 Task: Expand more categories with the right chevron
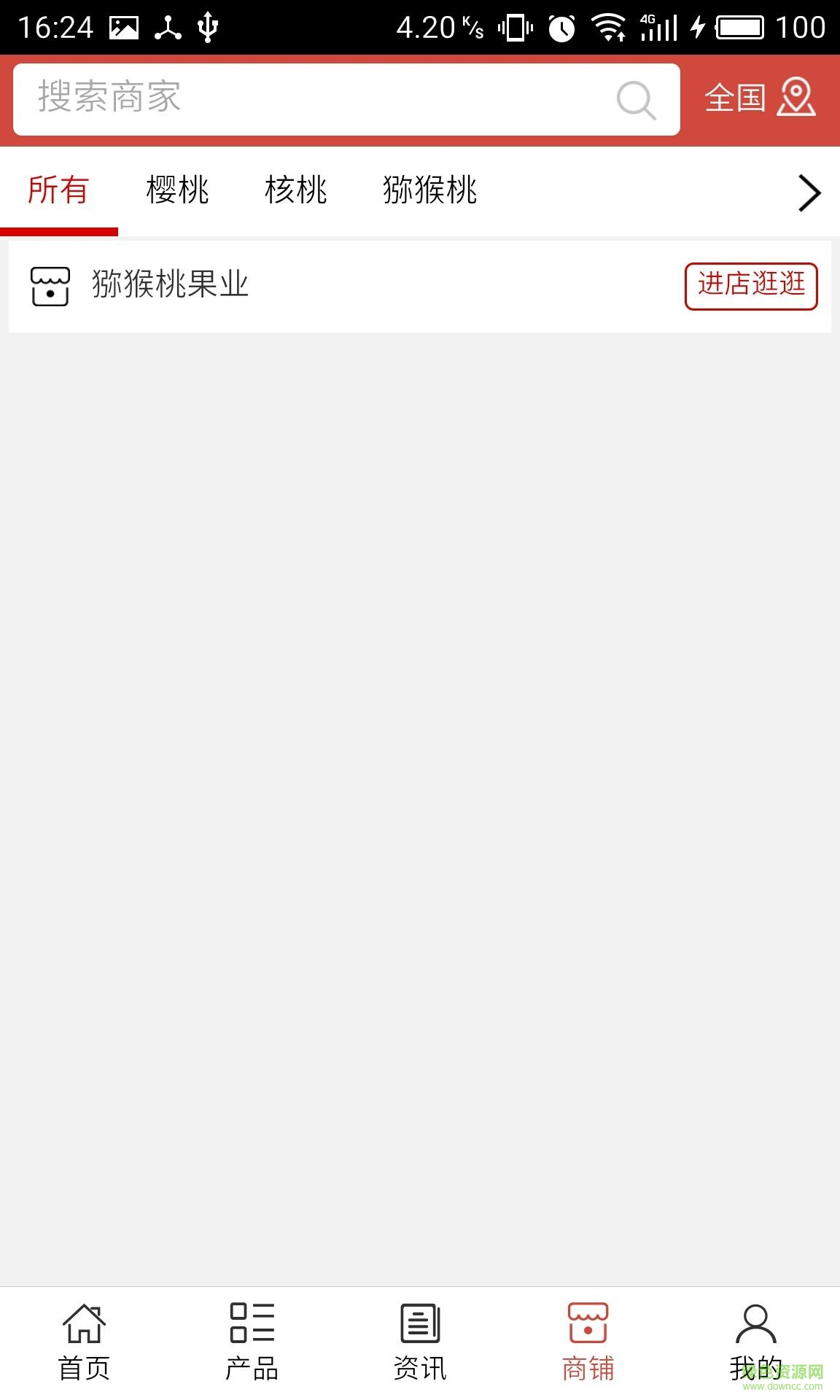coord(808,192)
